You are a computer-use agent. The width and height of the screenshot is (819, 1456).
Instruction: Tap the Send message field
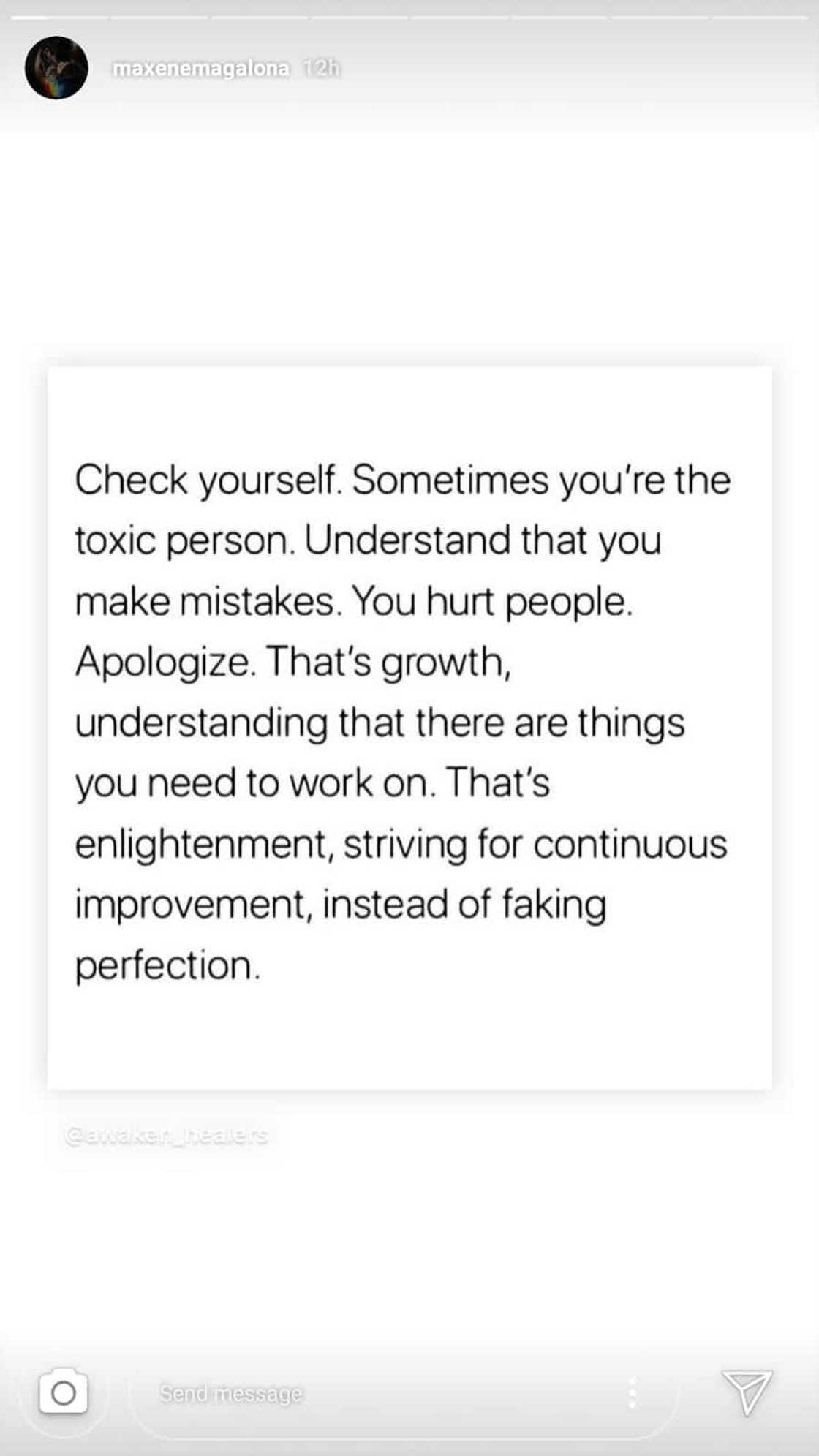coord(366,1393)
